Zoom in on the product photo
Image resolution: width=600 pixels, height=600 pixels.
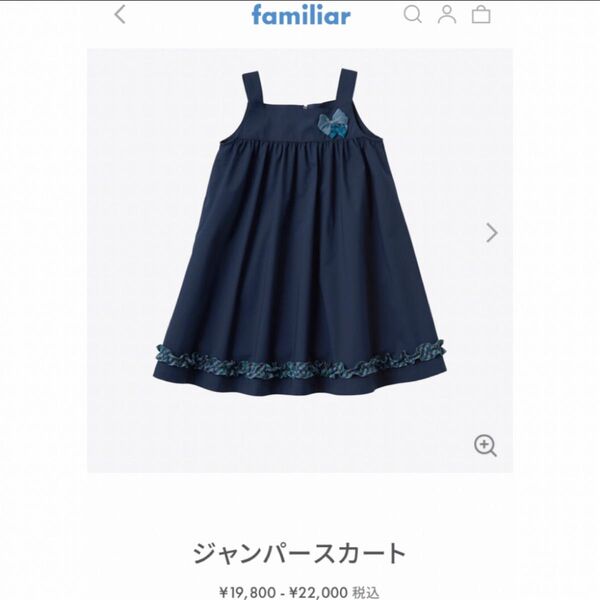click(485, 446)
